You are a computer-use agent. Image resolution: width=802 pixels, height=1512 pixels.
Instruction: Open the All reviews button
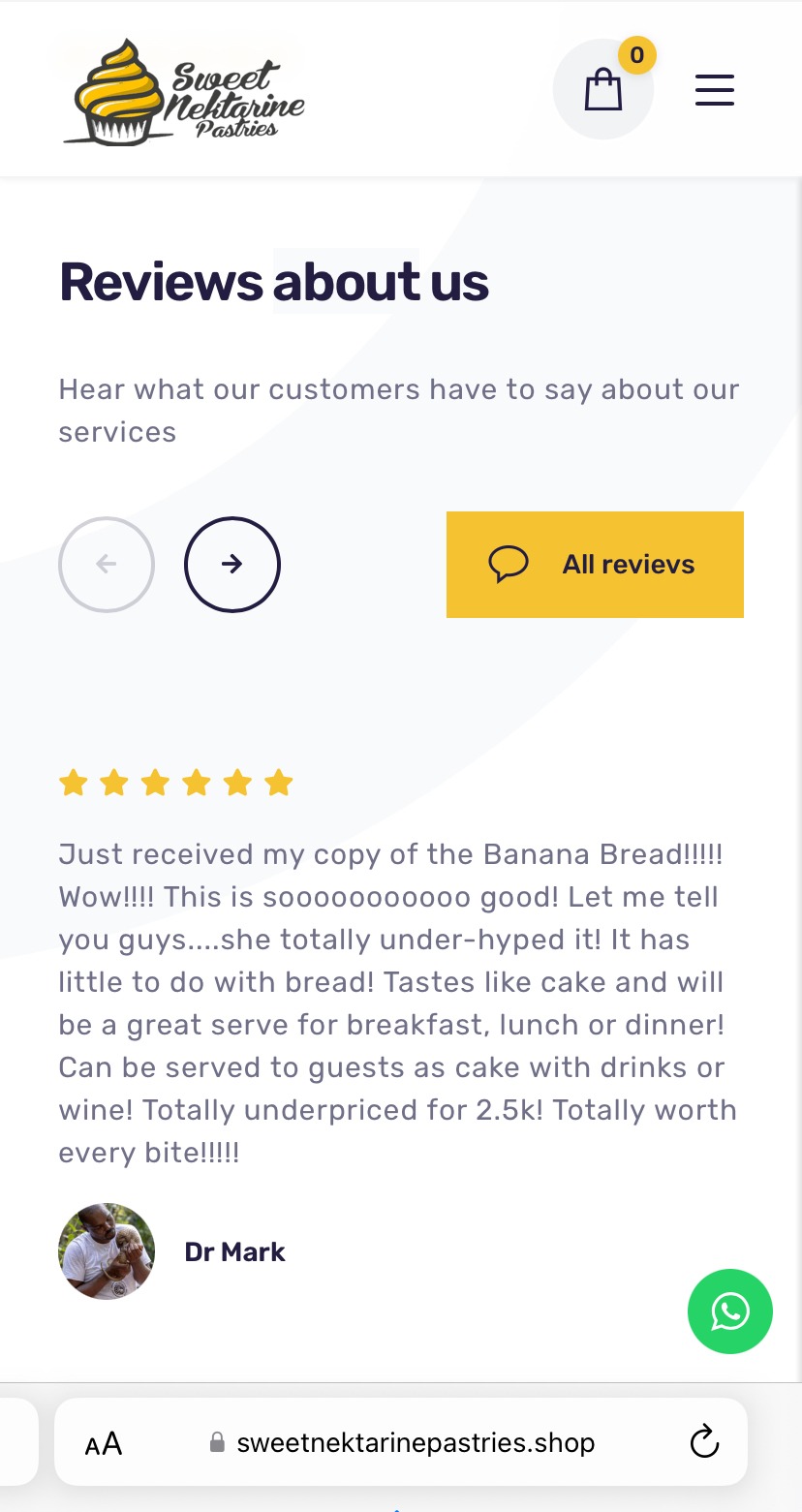click(595, 565)
